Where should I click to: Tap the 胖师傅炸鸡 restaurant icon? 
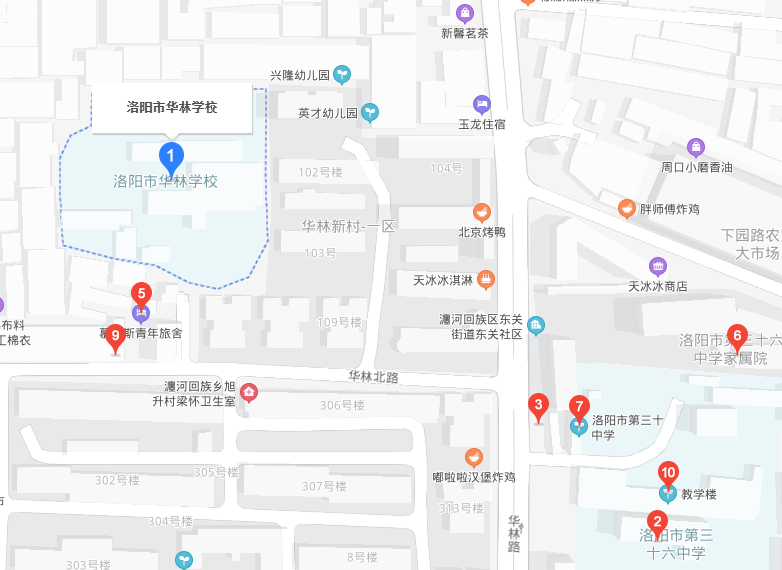coord(627,208)
